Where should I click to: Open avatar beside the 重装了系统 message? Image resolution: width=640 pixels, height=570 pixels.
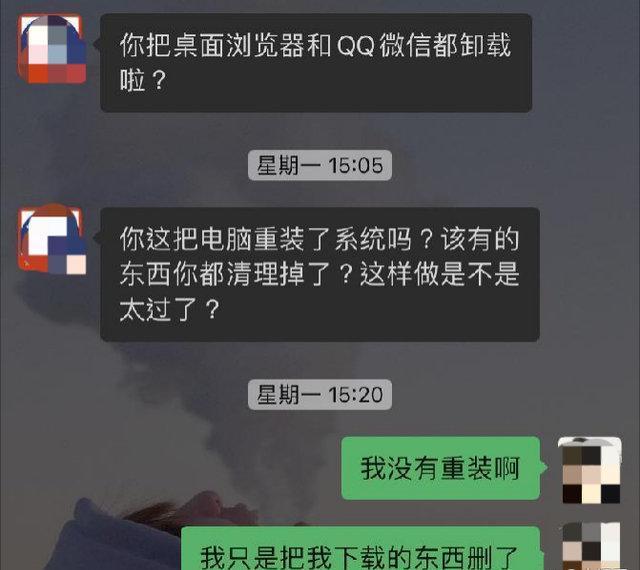coord(52,241)
